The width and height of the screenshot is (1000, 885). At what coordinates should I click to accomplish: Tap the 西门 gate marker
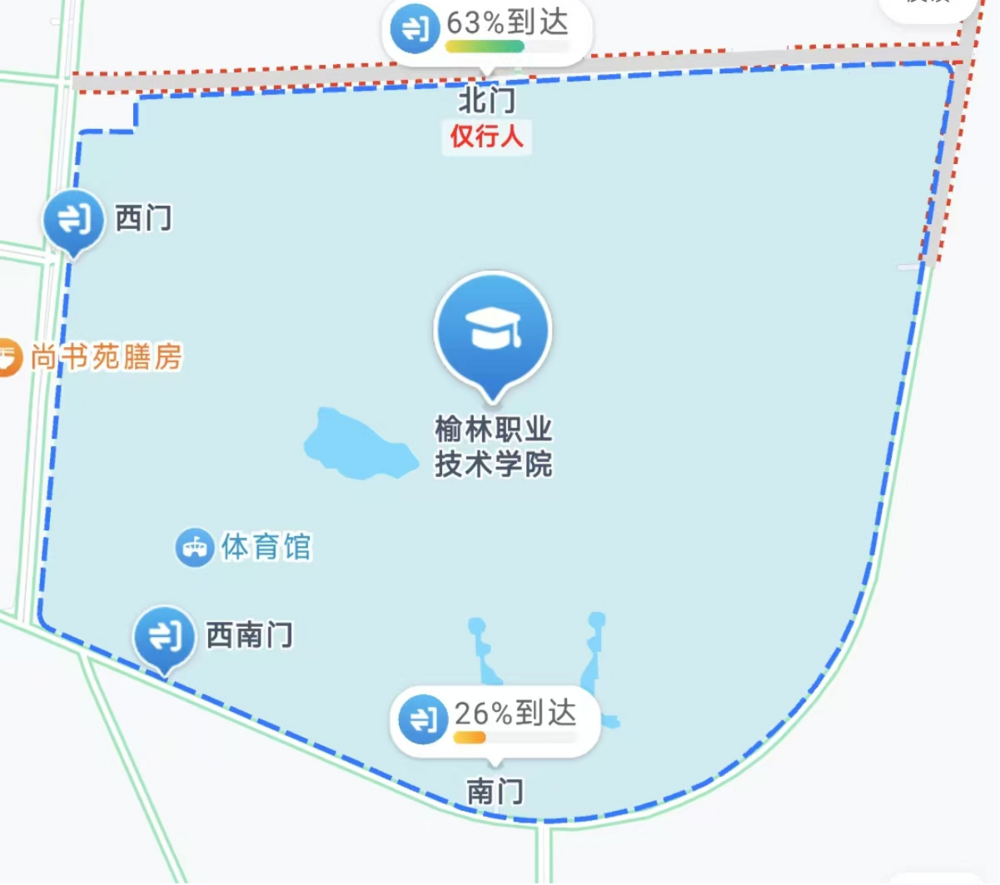coord(74,219)
